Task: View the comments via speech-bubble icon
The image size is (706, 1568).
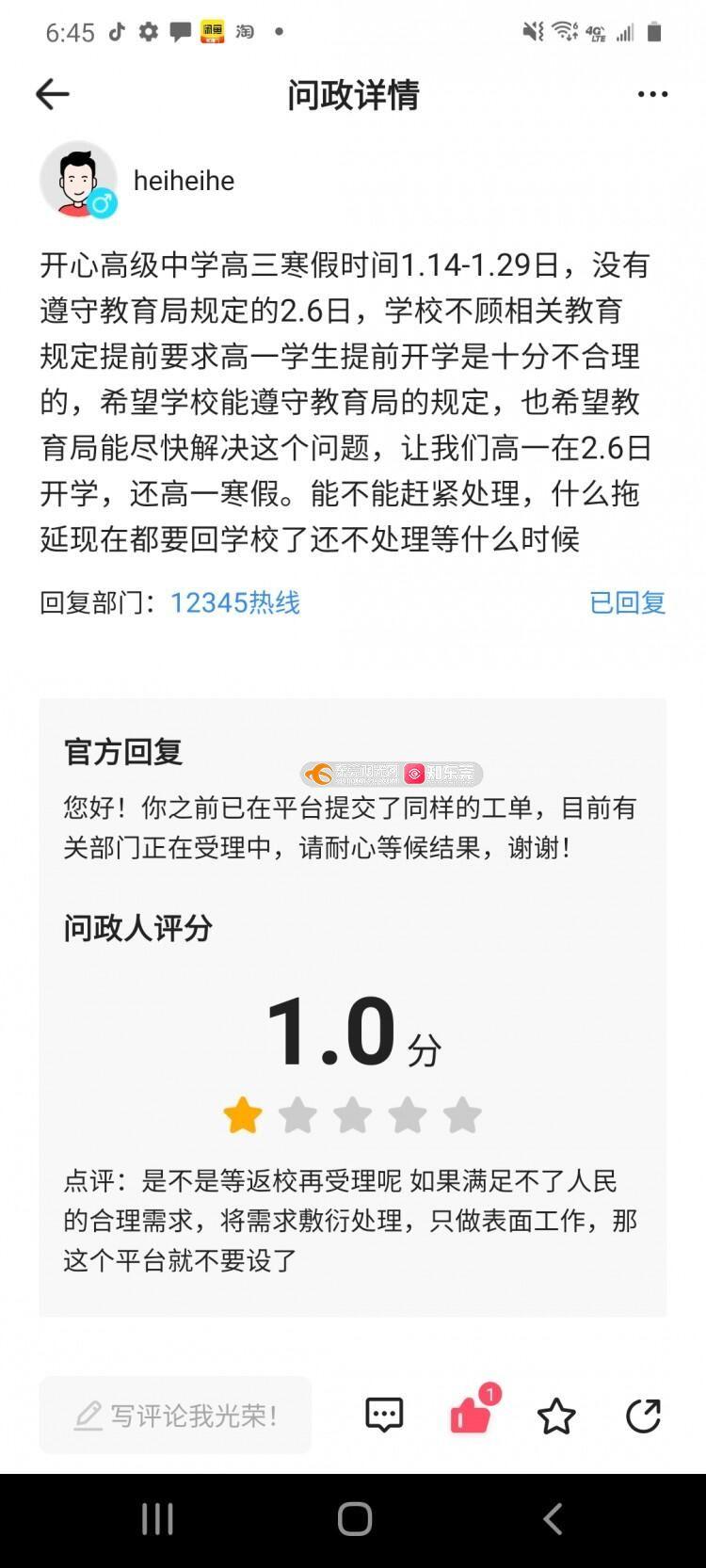Action: point(384,1415)
